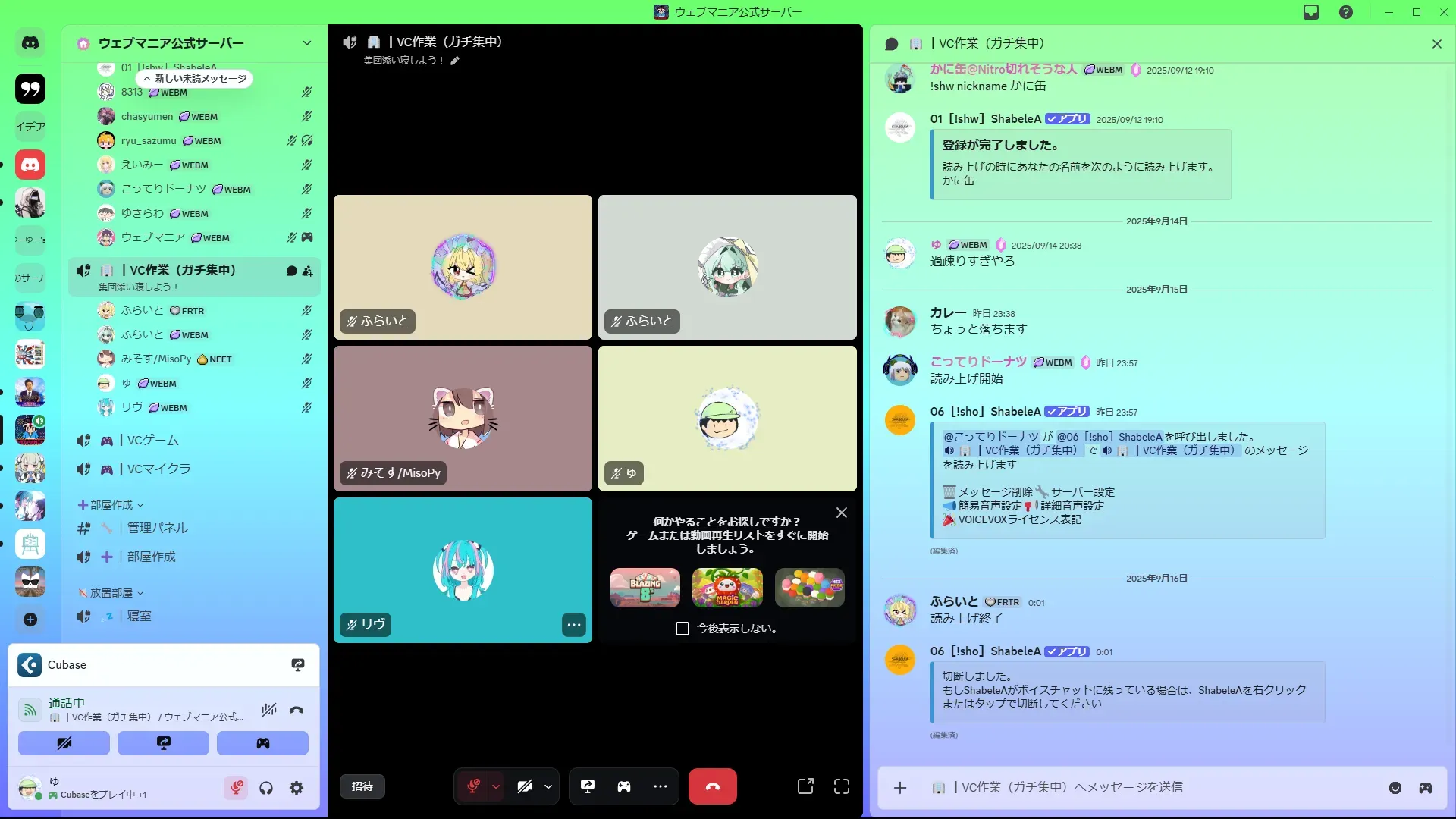Open the attachment plus button in chat
This screenshot has height=819, width=1456.
pyautogui.click(x=900, y=788)
